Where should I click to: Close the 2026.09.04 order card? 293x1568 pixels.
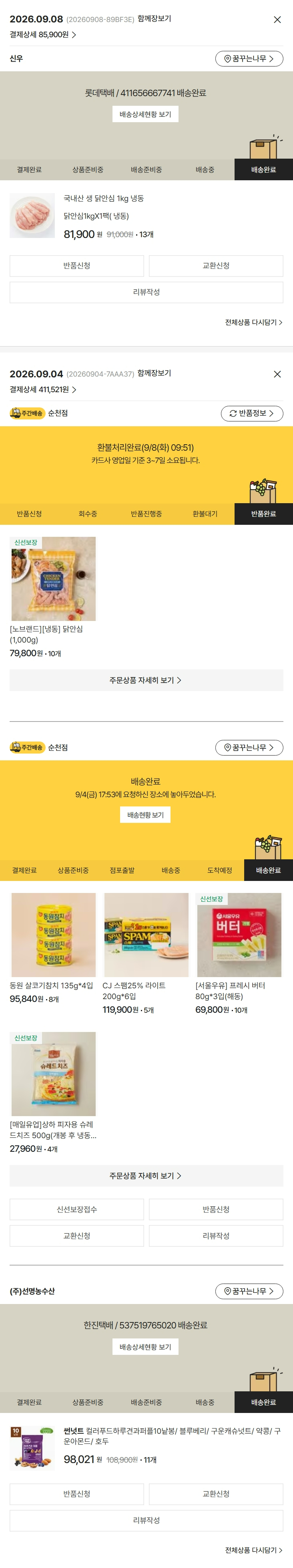[x=277, y=374]
